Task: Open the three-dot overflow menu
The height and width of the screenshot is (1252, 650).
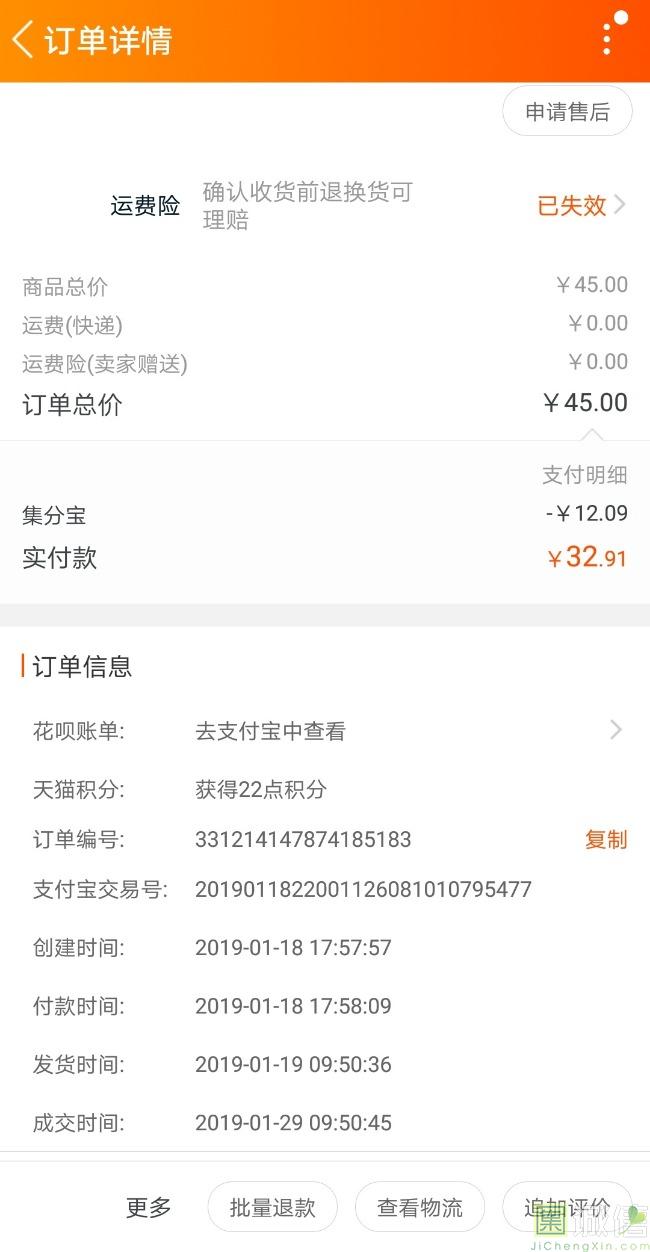Action: pyautogui.click(x=607, y=40)
